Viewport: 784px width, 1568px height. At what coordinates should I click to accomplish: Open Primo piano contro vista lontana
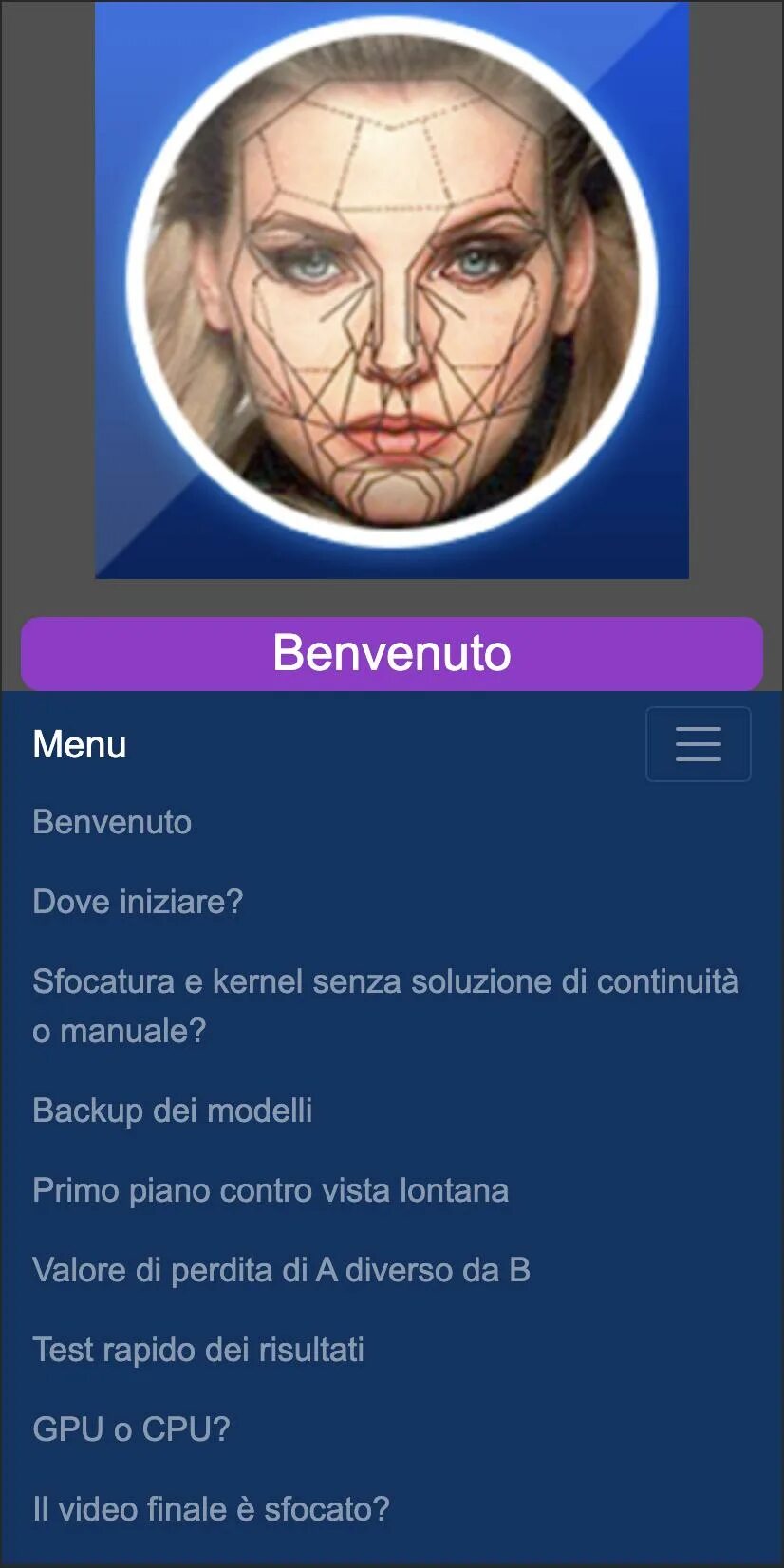pyautogui.click(x=271, y=1190)
